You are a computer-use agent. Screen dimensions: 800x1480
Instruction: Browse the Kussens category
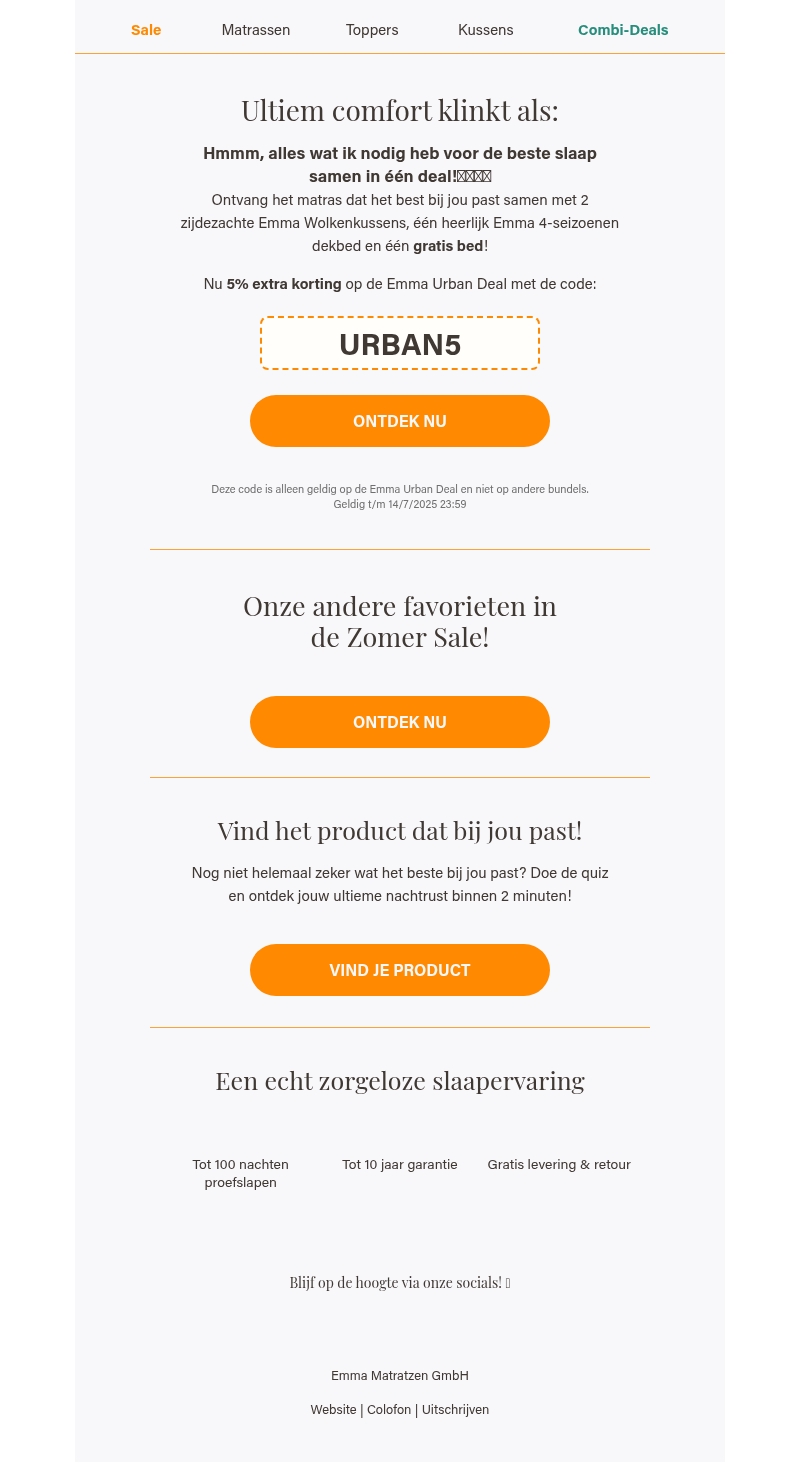click(486, 30)
